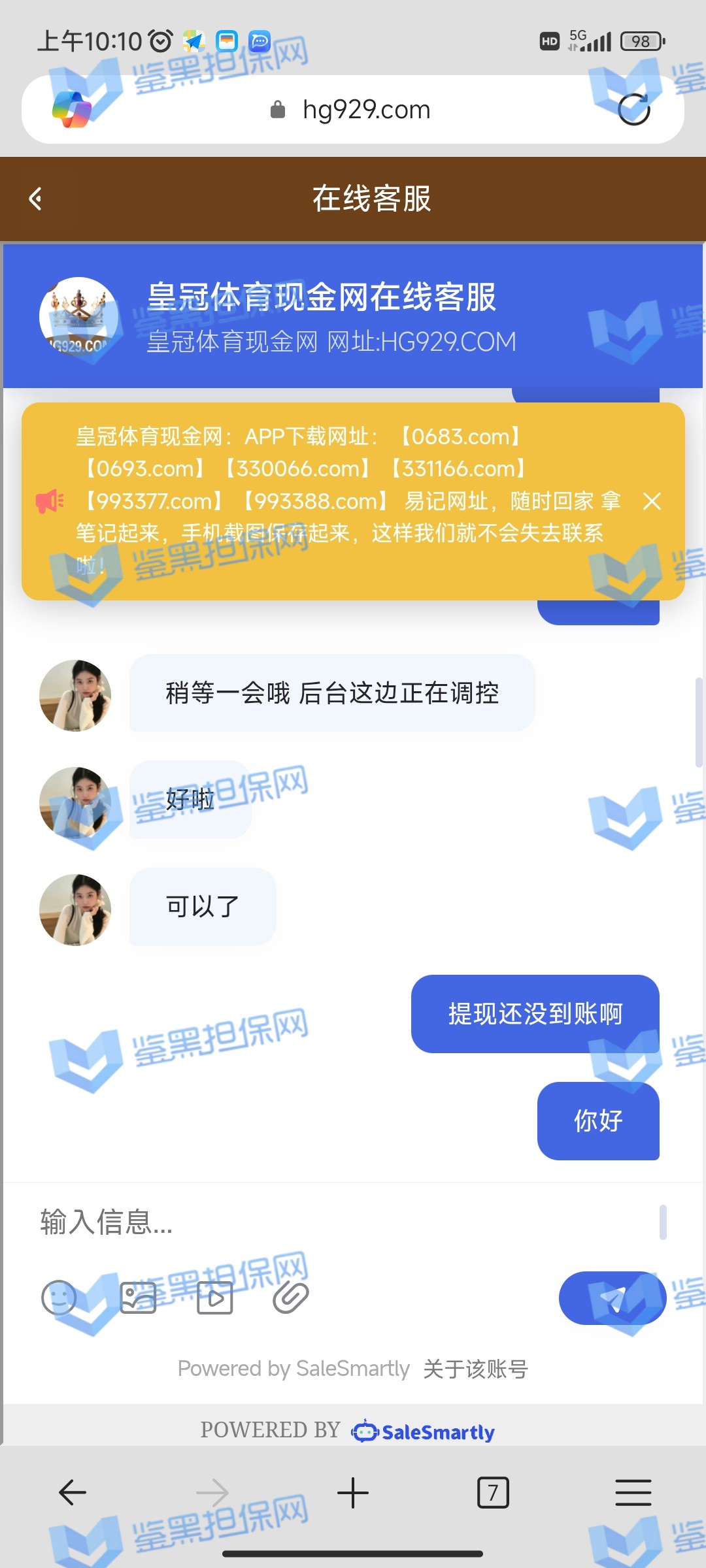
Task: Focus the 输入信息 message field
Action: [x=340, y=1222]
